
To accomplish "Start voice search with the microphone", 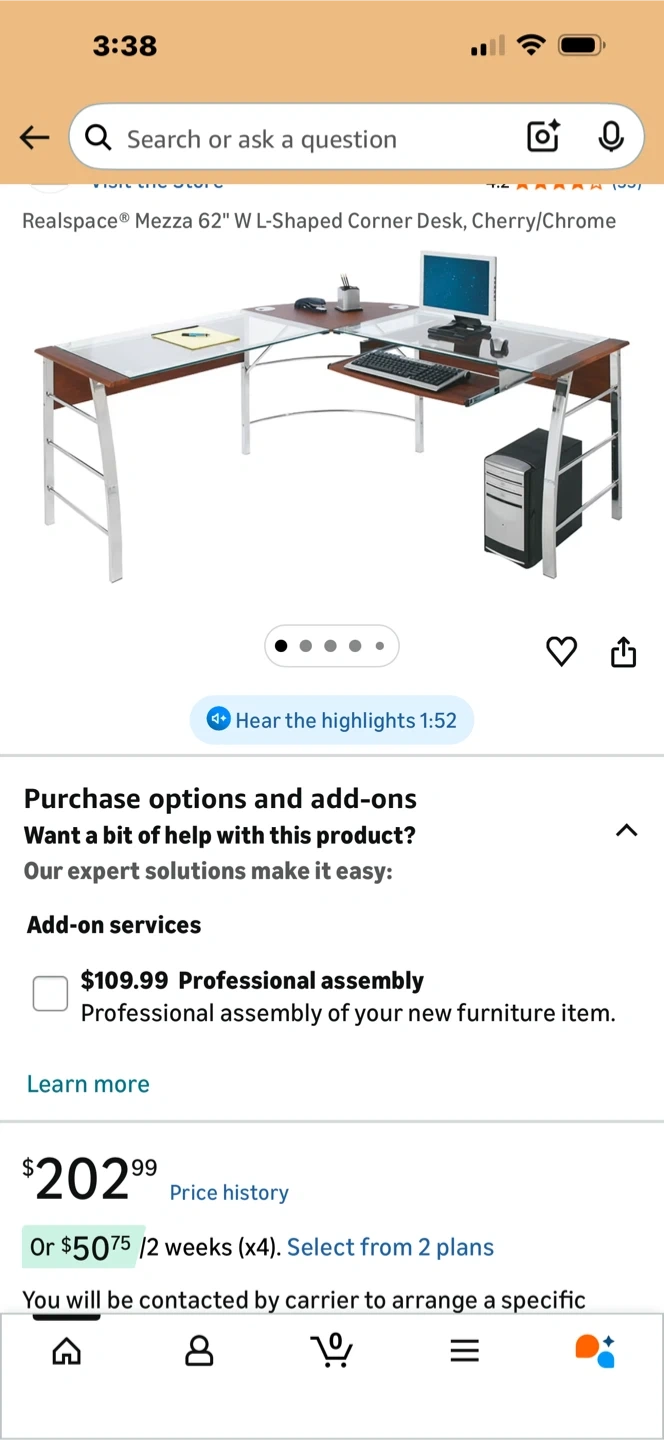I will 611,137.
